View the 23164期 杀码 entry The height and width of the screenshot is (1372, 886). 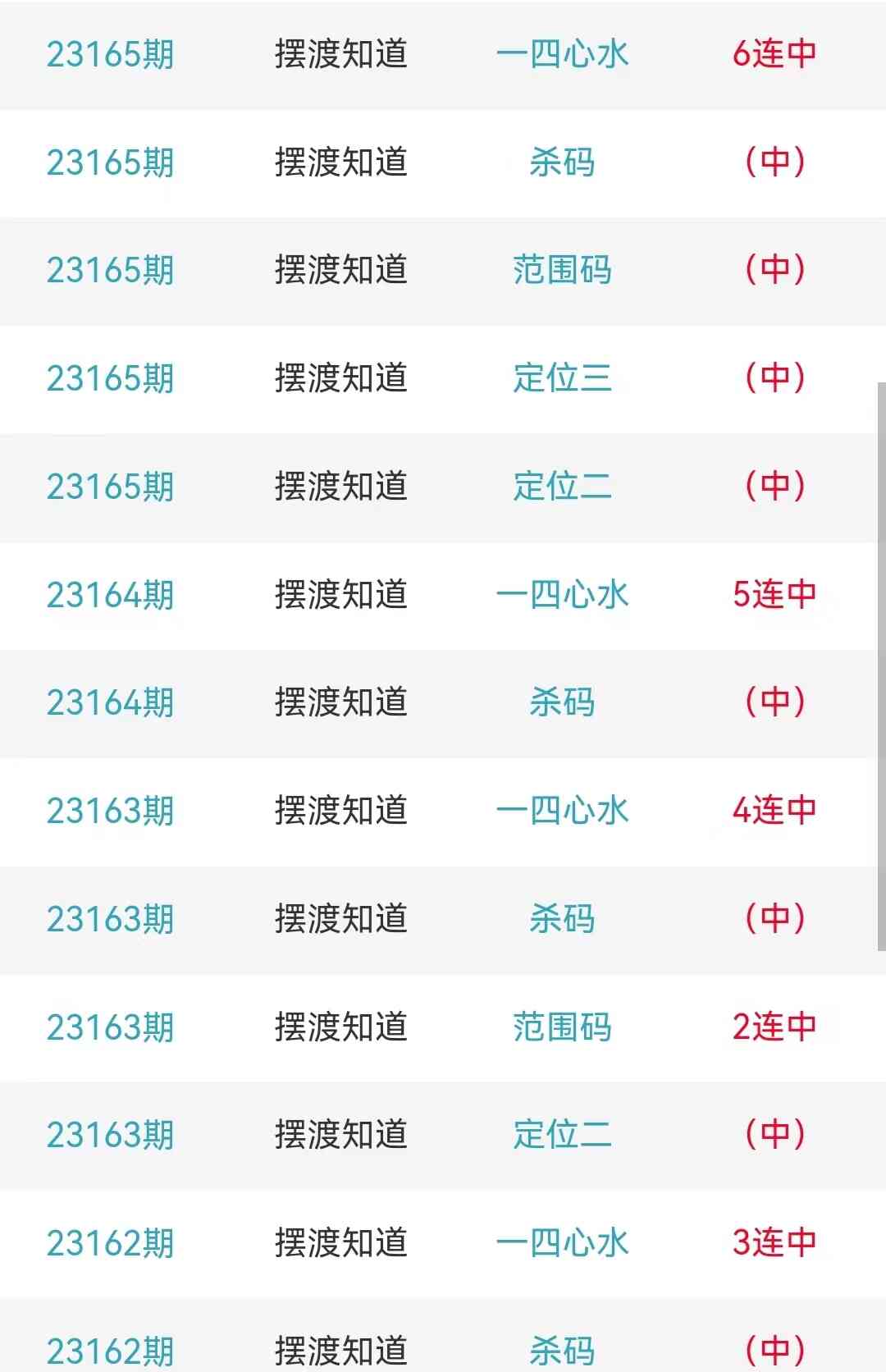562,702
